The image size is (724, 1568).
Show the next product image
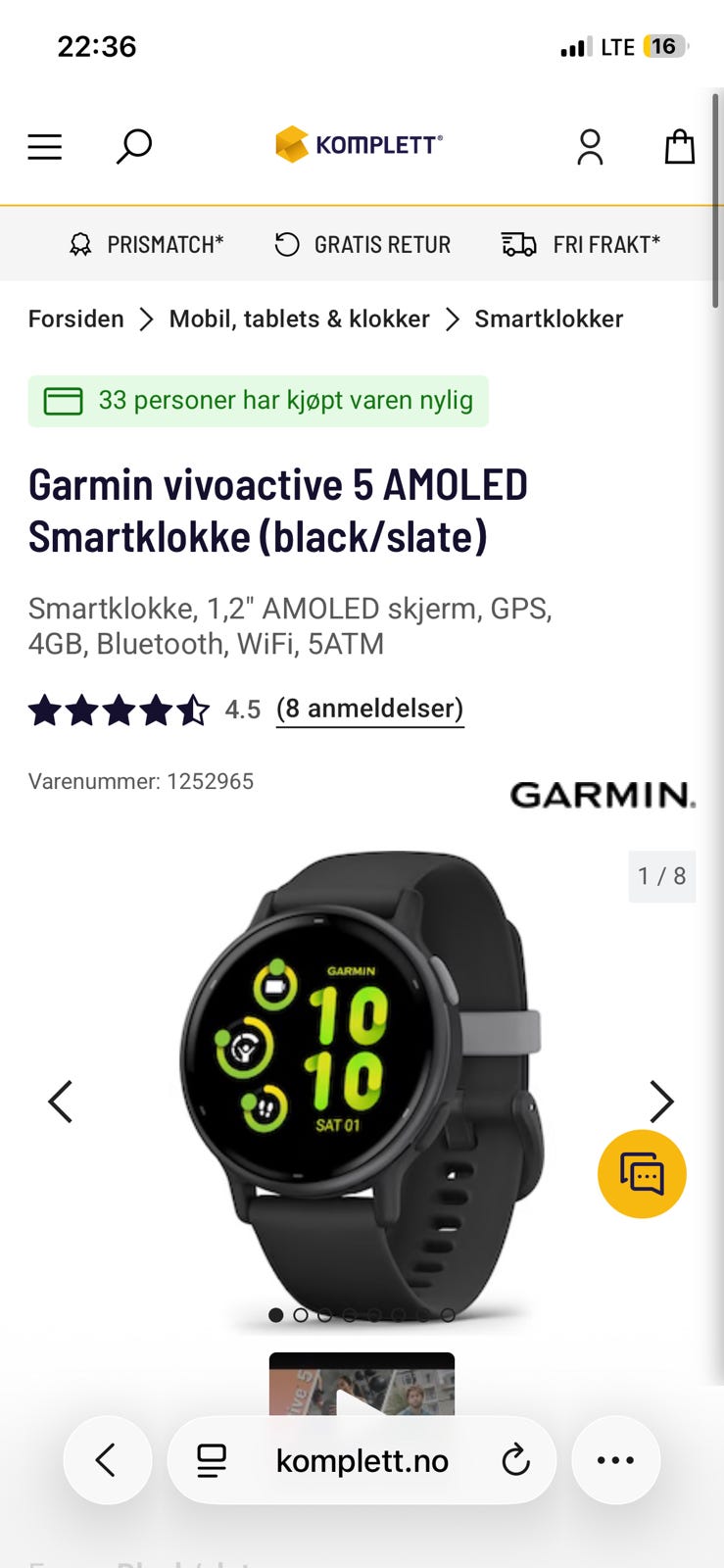click(x=662, y=1102)
